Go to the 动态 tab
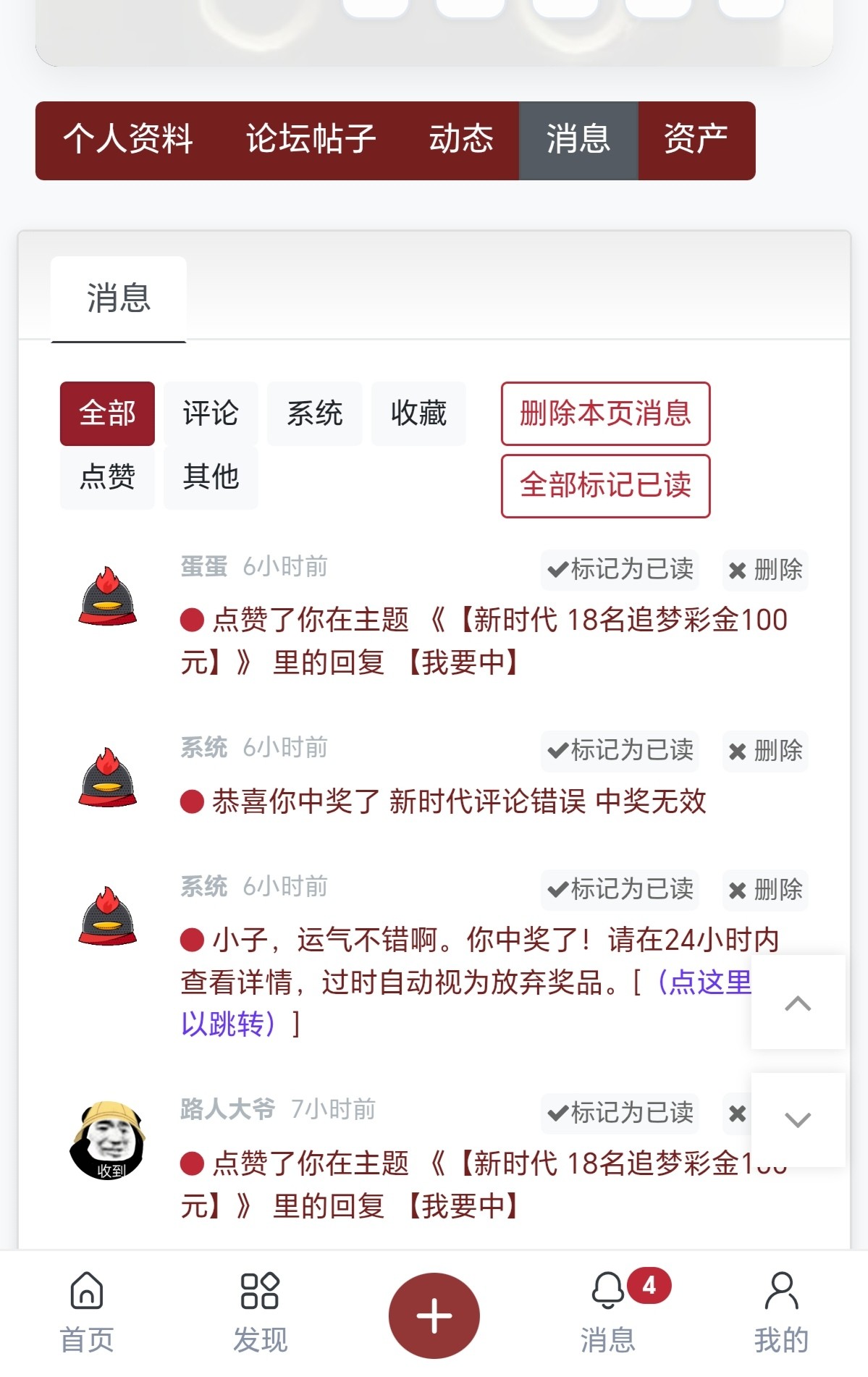 461,140
